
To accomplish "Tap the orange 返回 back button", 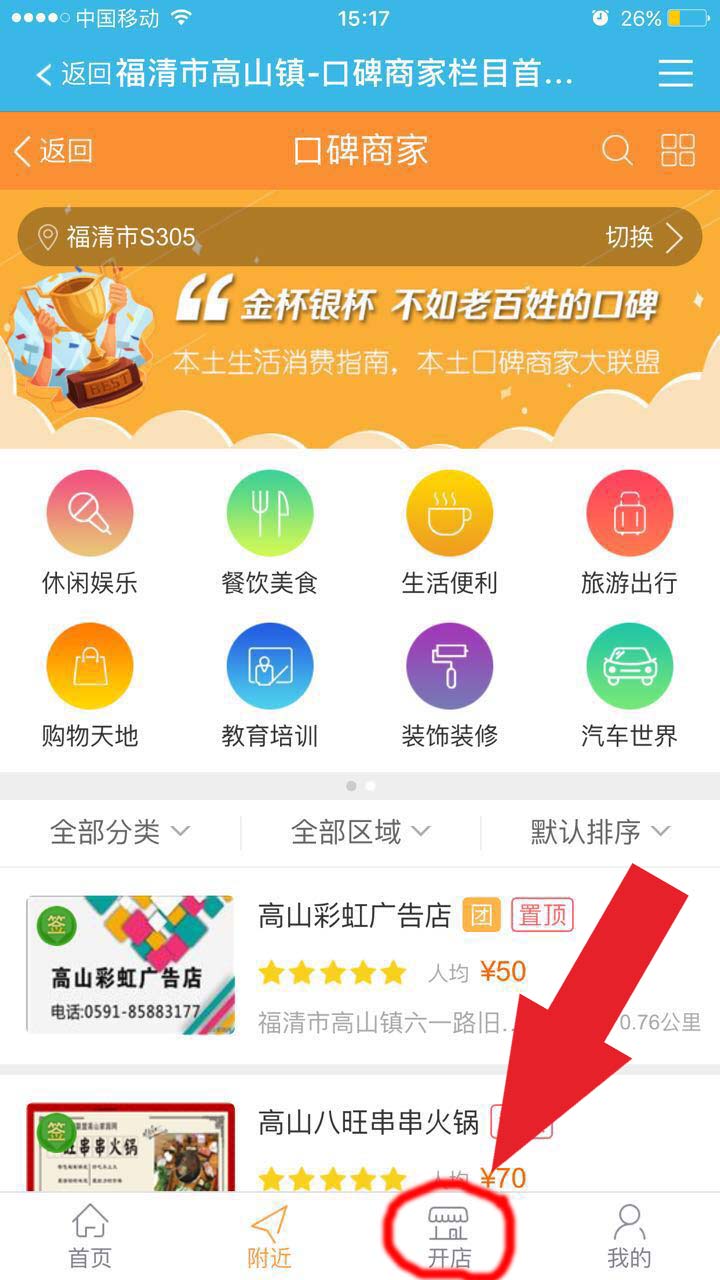I will point(54,151).
